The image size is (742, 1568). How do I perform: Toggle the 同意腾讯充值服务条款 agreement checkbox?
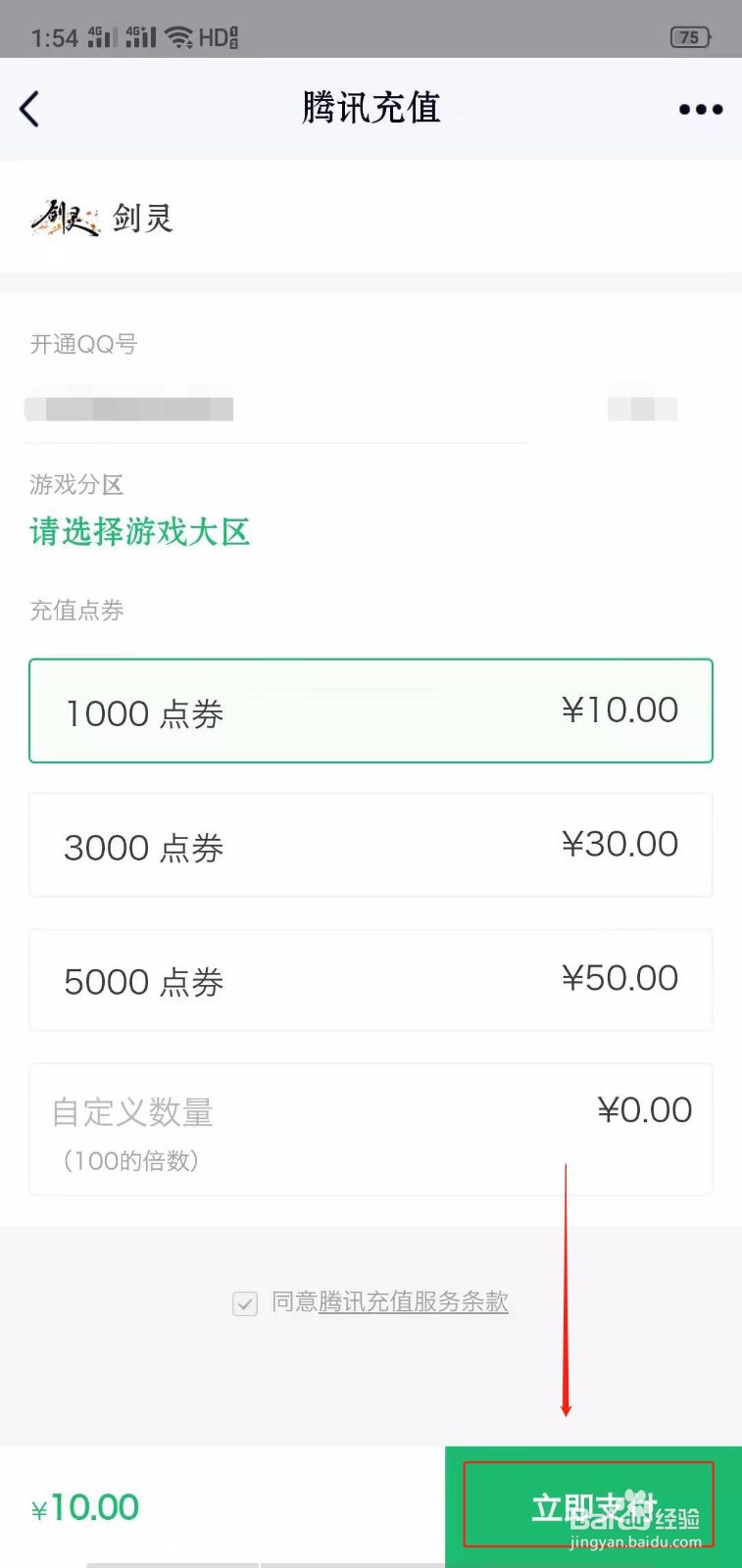coord(245,1303)
